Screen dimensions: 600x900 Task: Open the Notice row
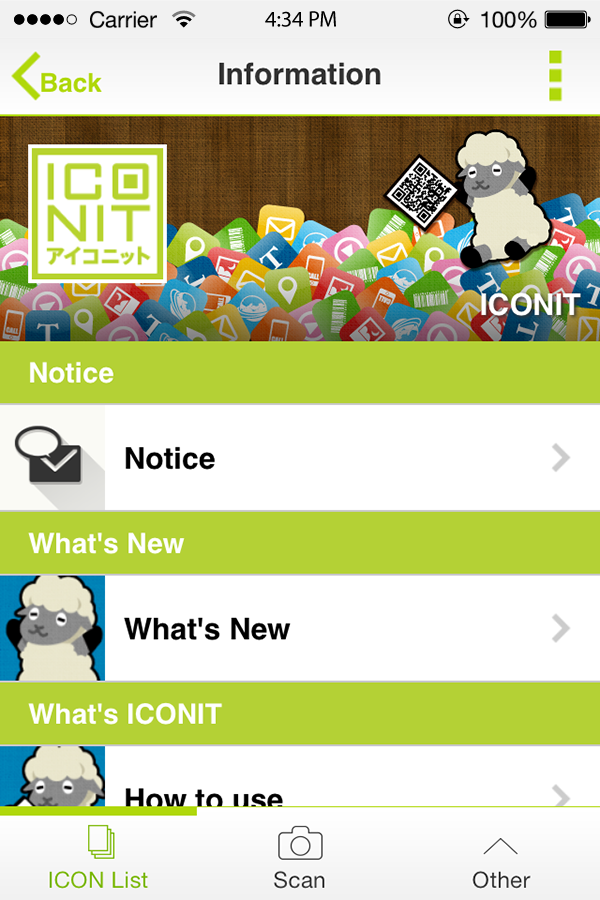point(300,459)
